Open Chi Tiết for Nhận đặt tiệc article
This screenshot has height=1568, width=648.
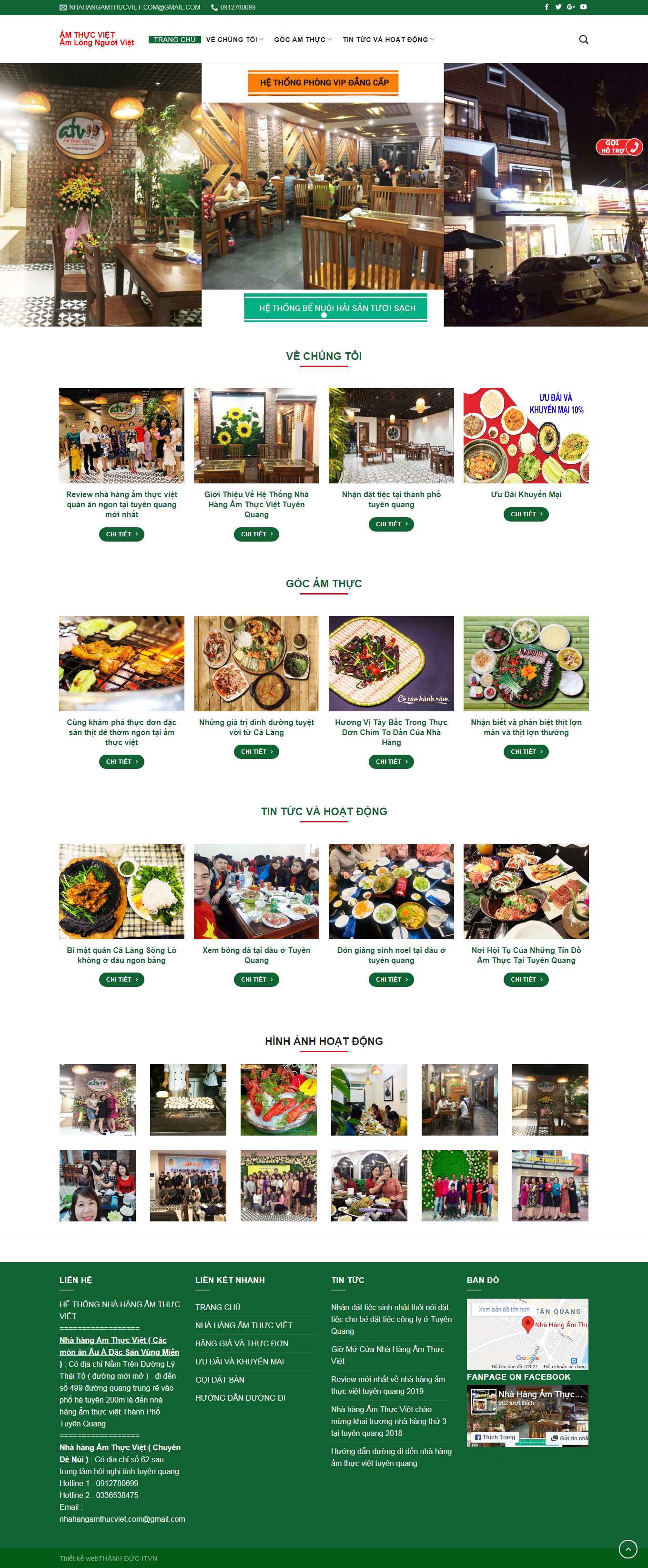pyautogui.click(x=391, y=524)
